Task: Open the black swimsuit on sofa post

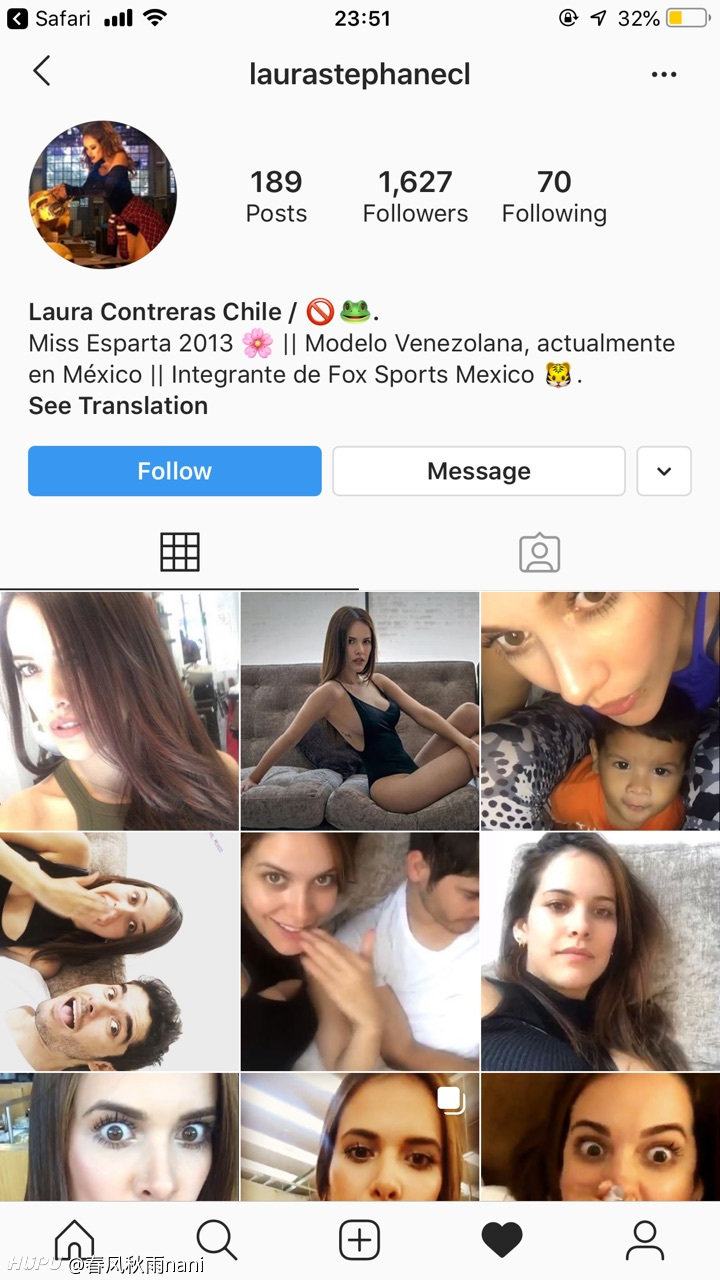Action: point(360,710)
